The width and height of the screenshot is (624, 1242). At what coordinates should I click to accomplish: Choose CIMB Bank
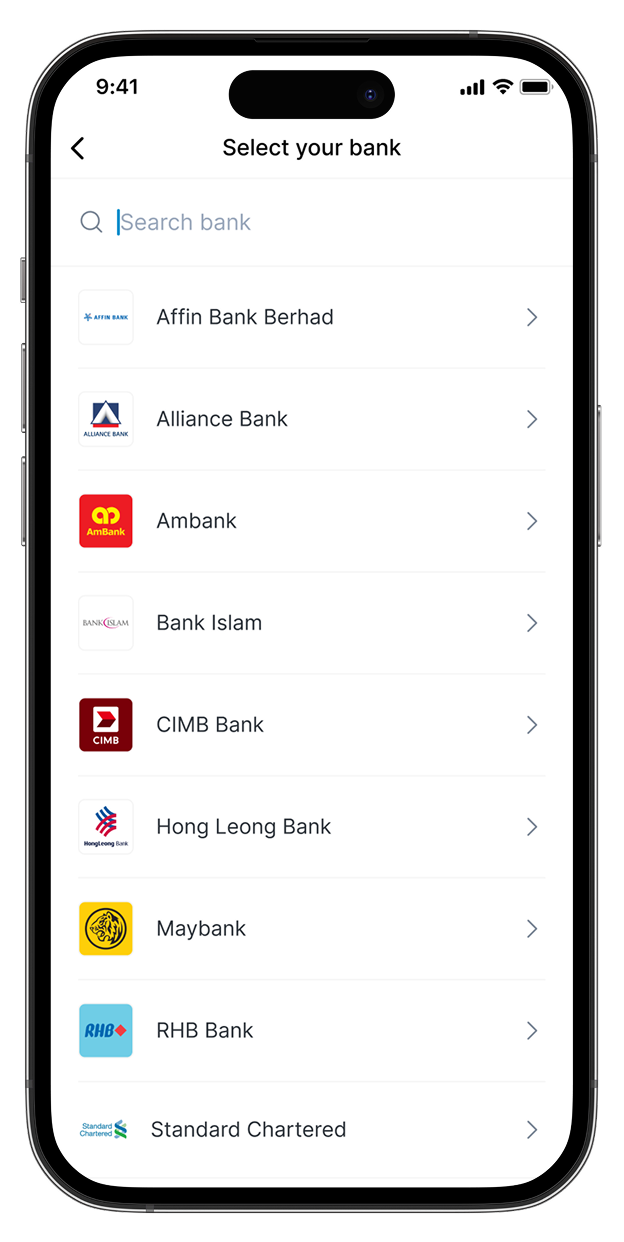pyautogui.click(x=311, y=725)
